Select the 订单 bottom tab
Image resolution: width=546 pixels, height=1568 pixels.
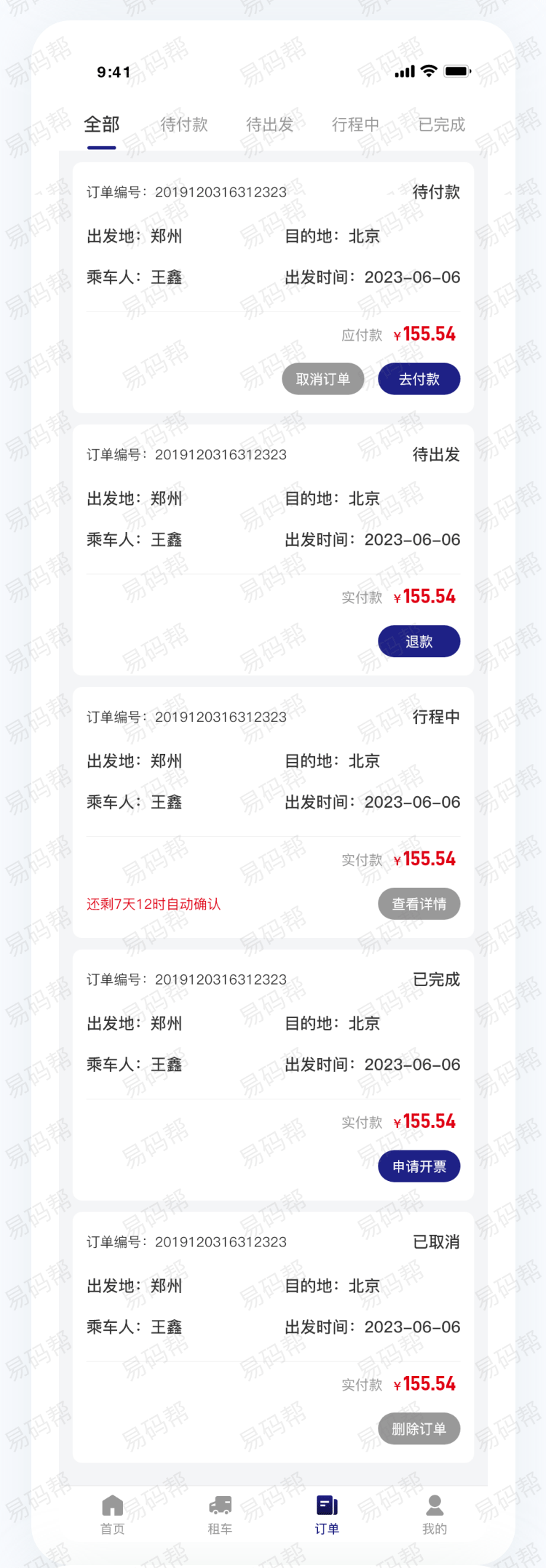327,1514
